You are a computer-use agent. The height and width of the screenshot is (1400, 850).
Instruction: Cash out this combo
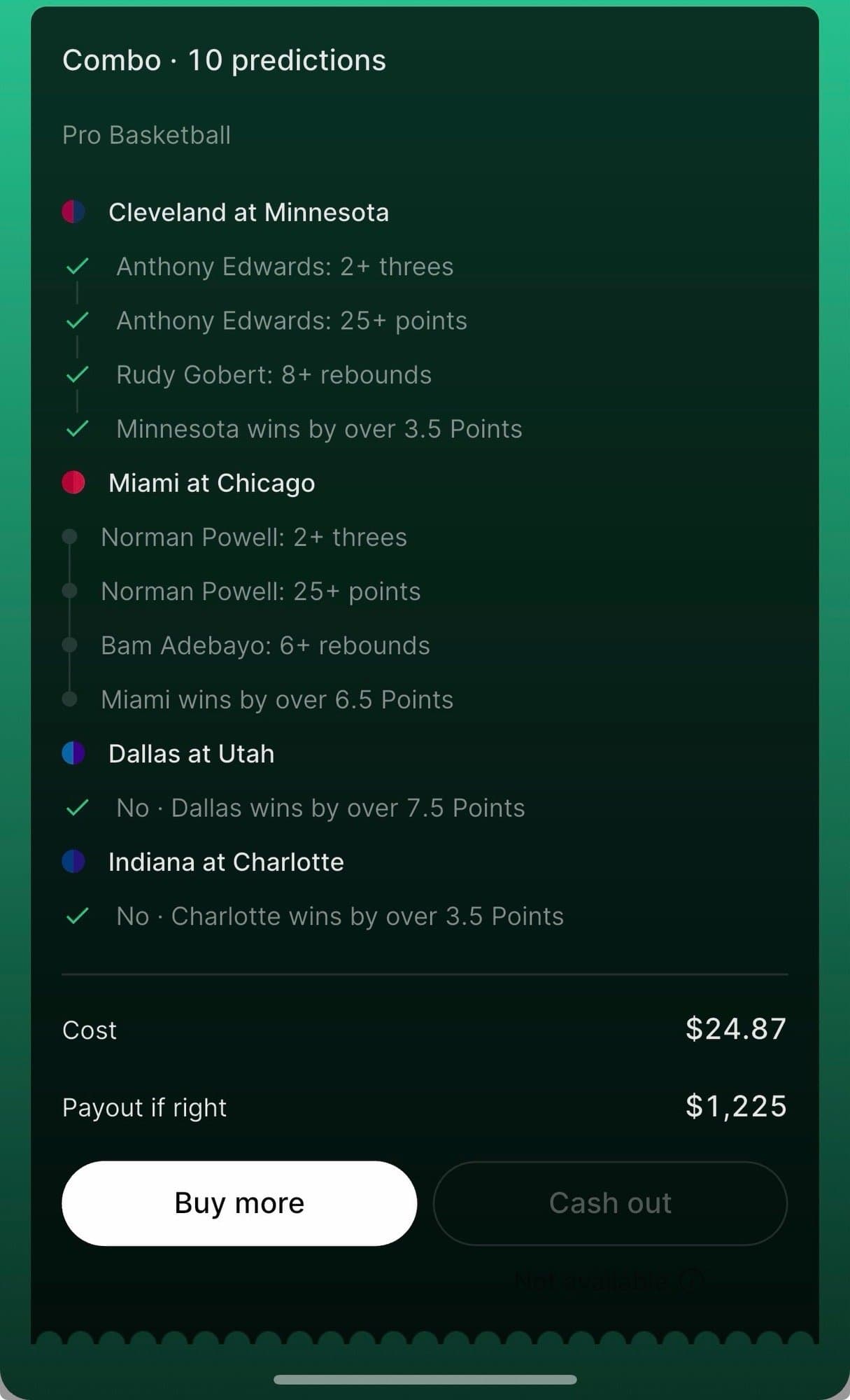point(610,1203)
